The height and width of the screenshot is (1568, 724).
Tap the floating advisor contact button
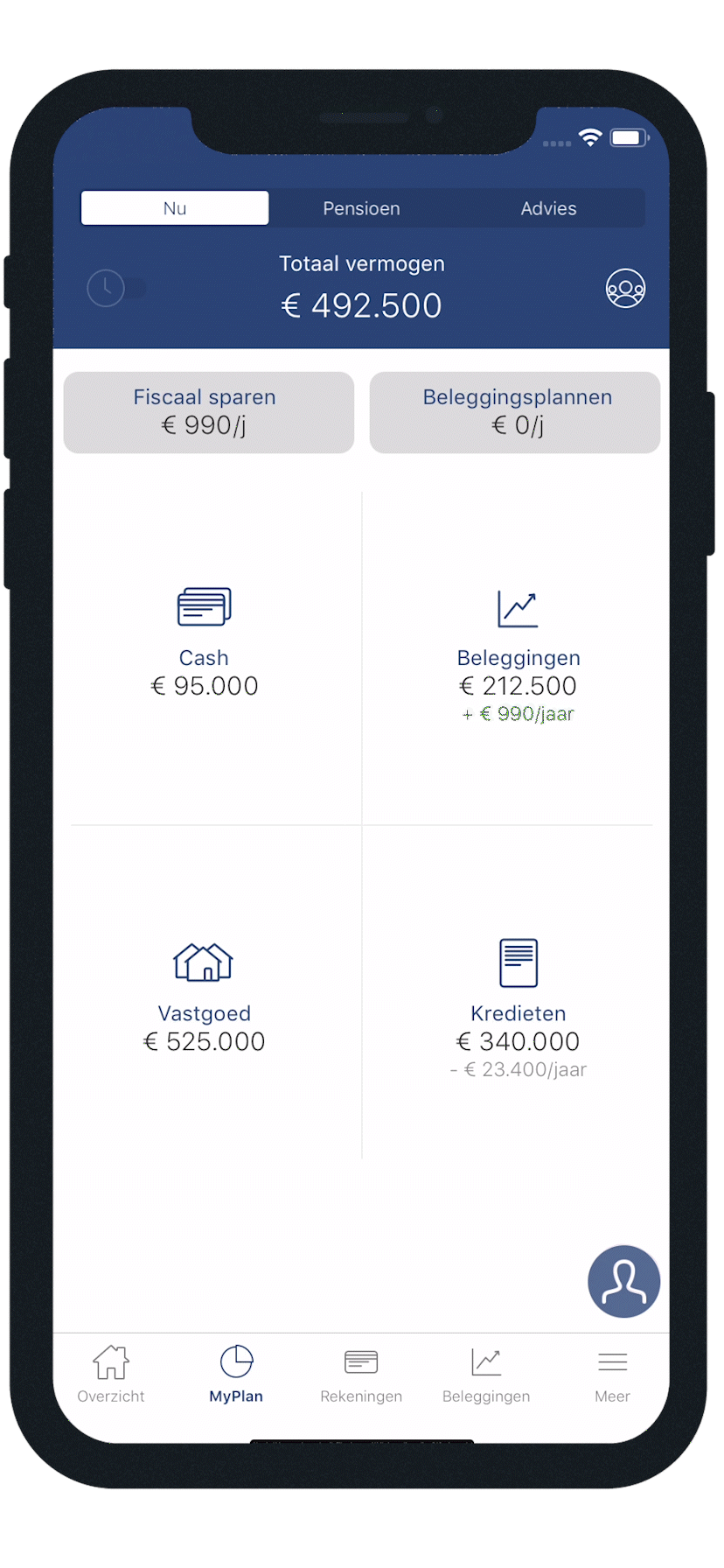pyautogui.click(x=623, y=1281)
